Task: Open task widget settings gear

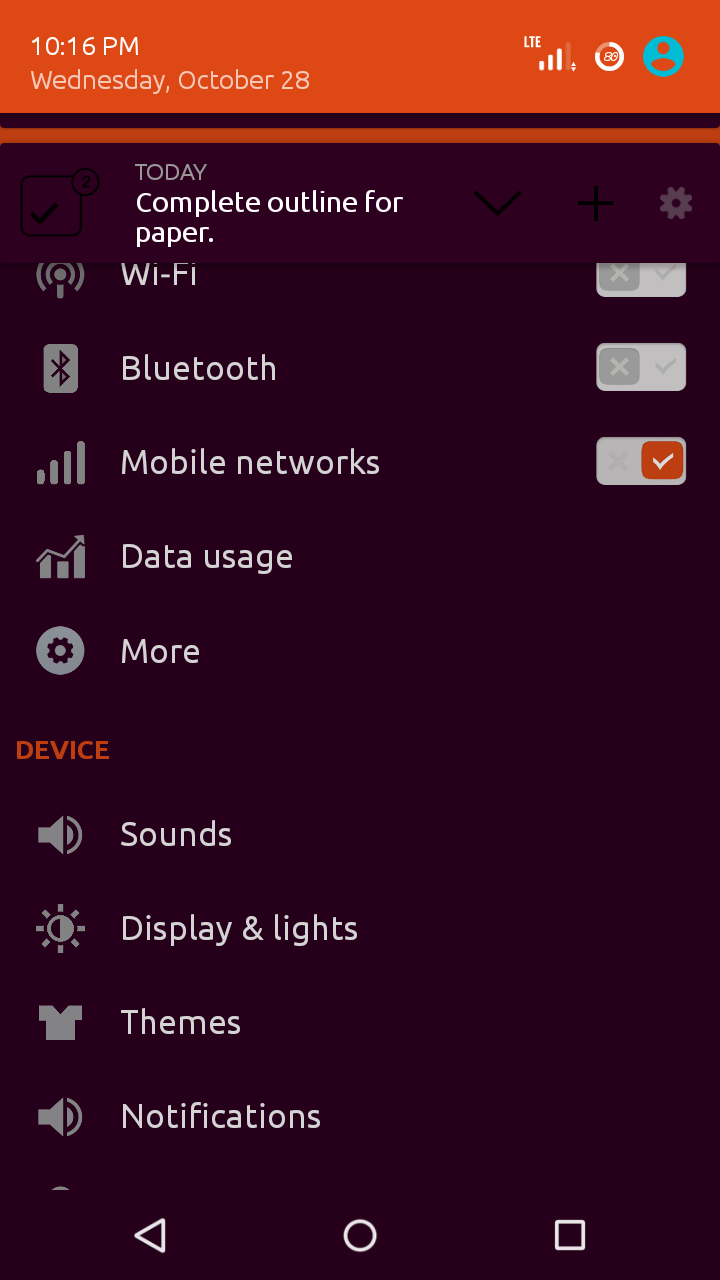Action: coord(676,204)
